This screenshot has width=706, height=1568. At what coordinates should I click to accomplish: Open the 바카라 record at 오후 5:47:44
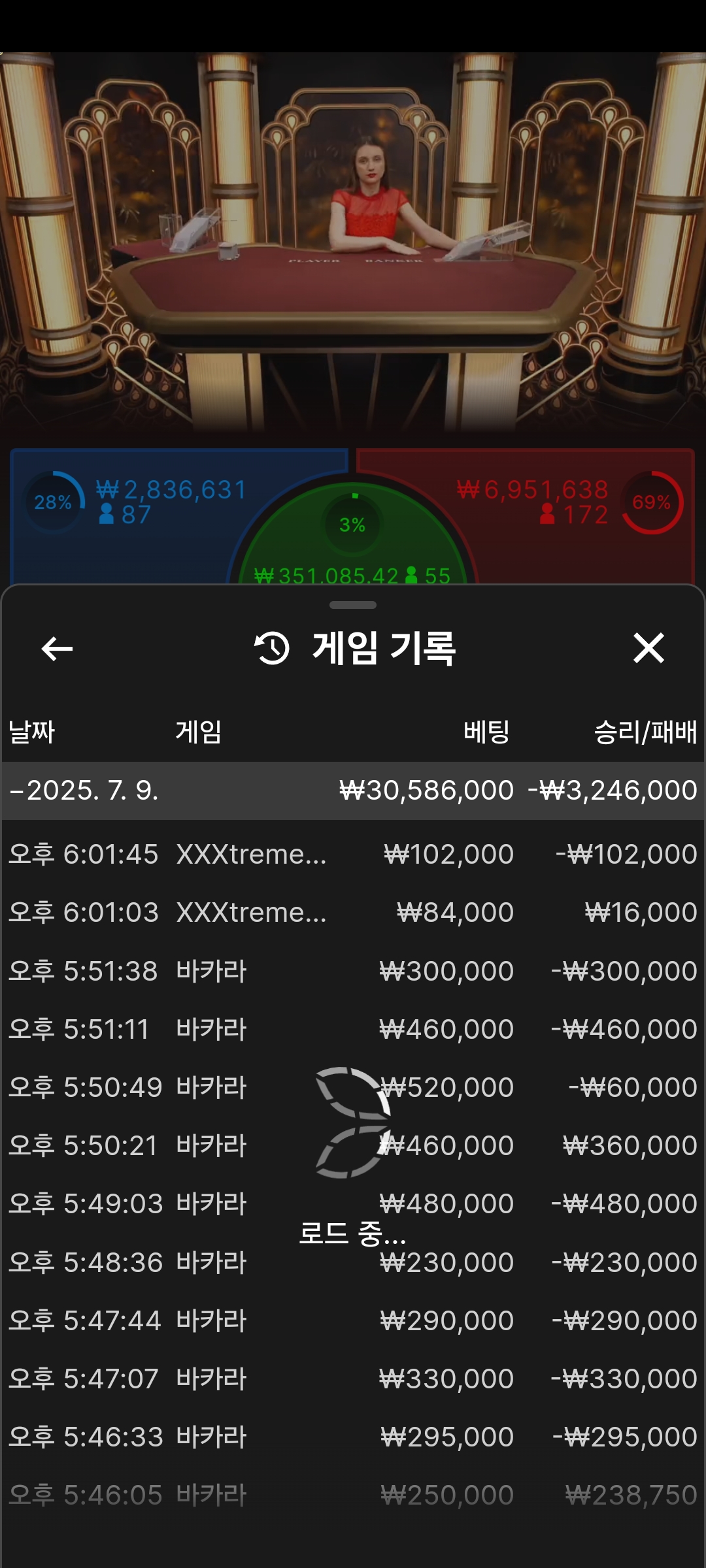[353, 1321]
